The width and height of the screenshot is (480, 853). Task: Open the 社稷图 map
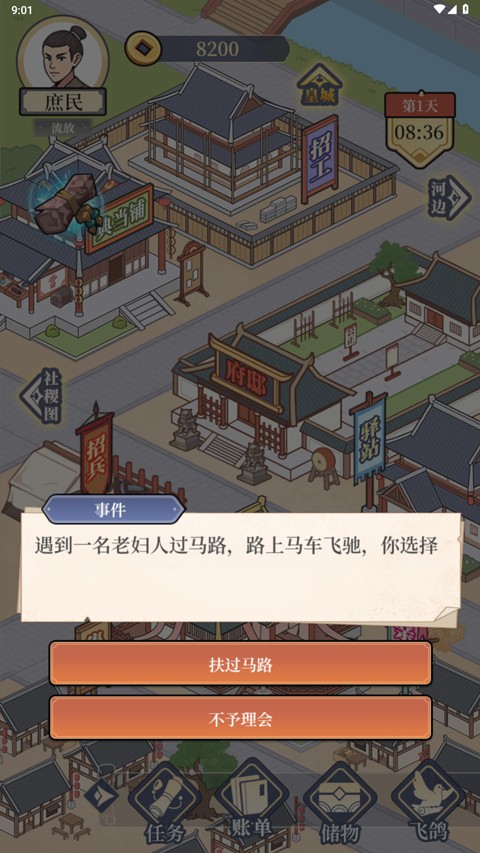pos(42,397)
